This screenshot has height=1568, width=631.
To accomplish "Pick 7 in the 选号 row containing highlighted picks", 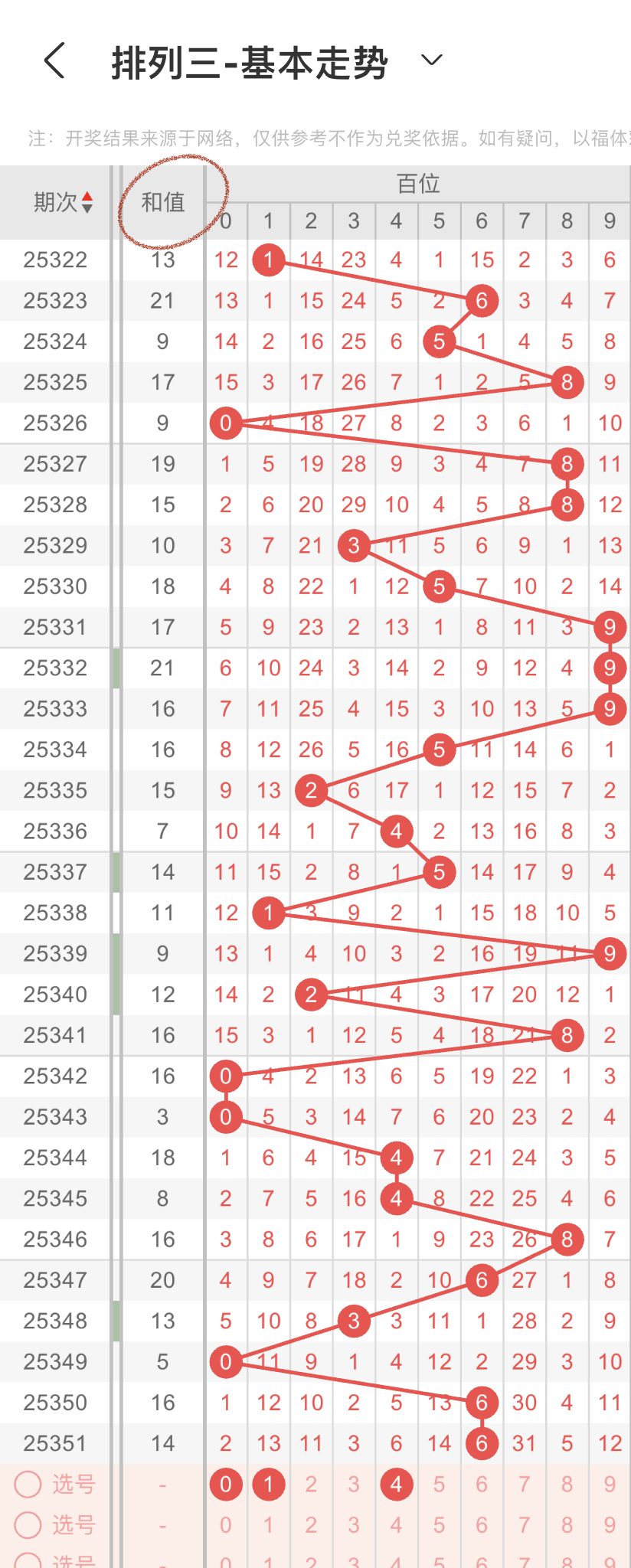I will click(525, 1485).
